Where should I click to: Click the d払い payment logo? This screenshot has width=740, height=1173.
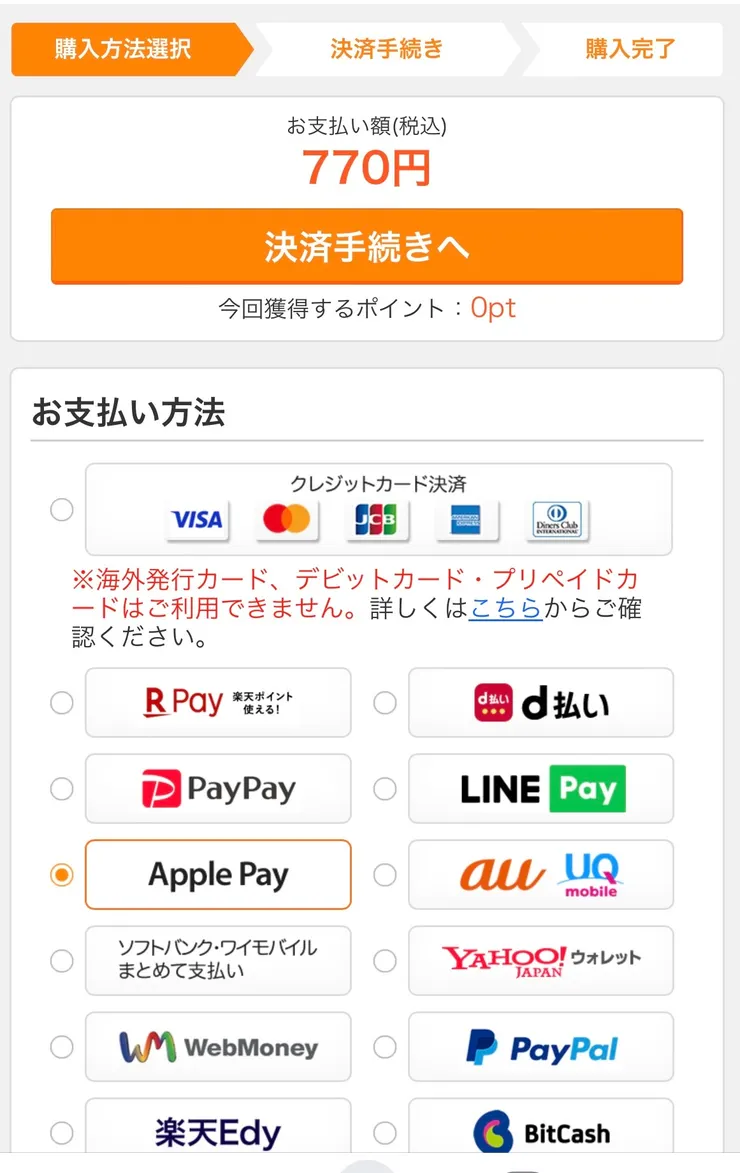click(540, 702)
